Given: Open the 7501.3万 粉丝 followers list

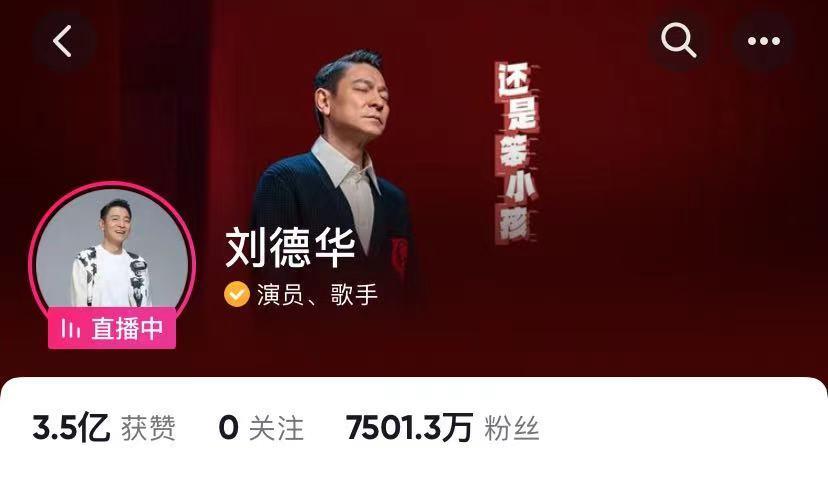Looking at the screenshot, I should pos(442,428).
